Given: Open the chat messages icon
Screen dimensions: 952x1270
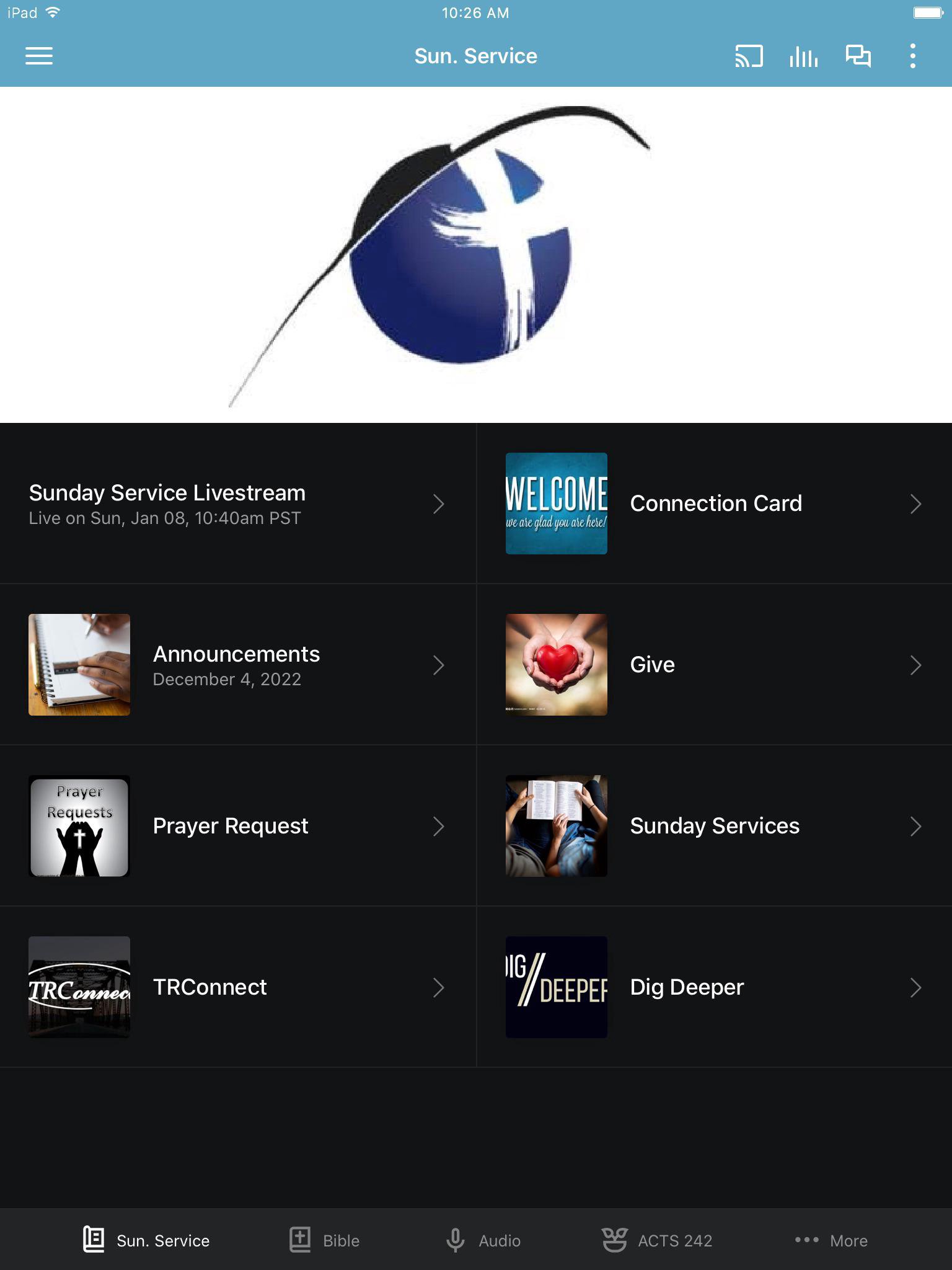Looking at the screenshot, I should click(x=858, y=56).
